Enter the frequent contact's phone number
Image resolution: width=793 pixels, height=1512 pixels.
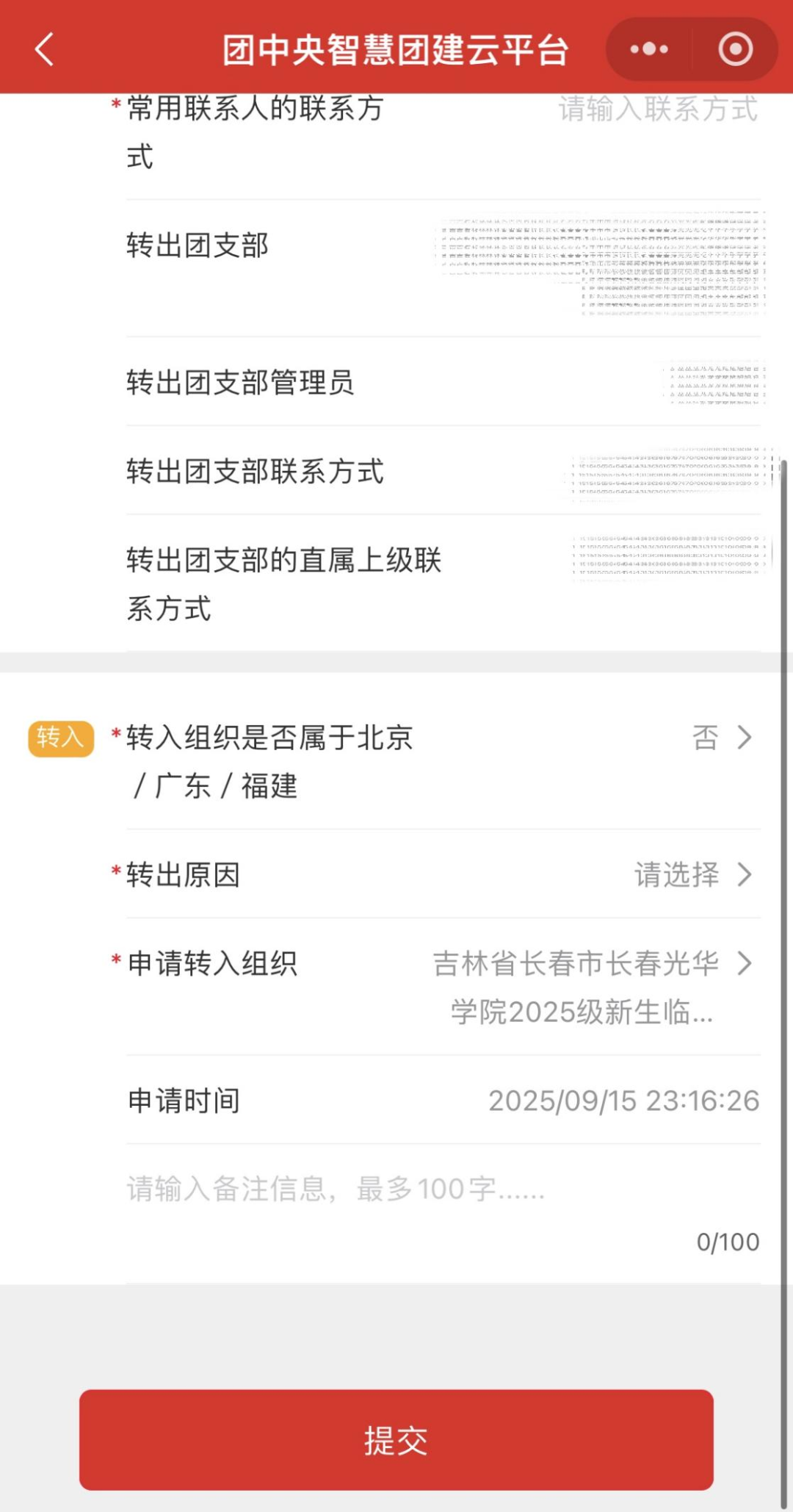click(x=657, y=109)
